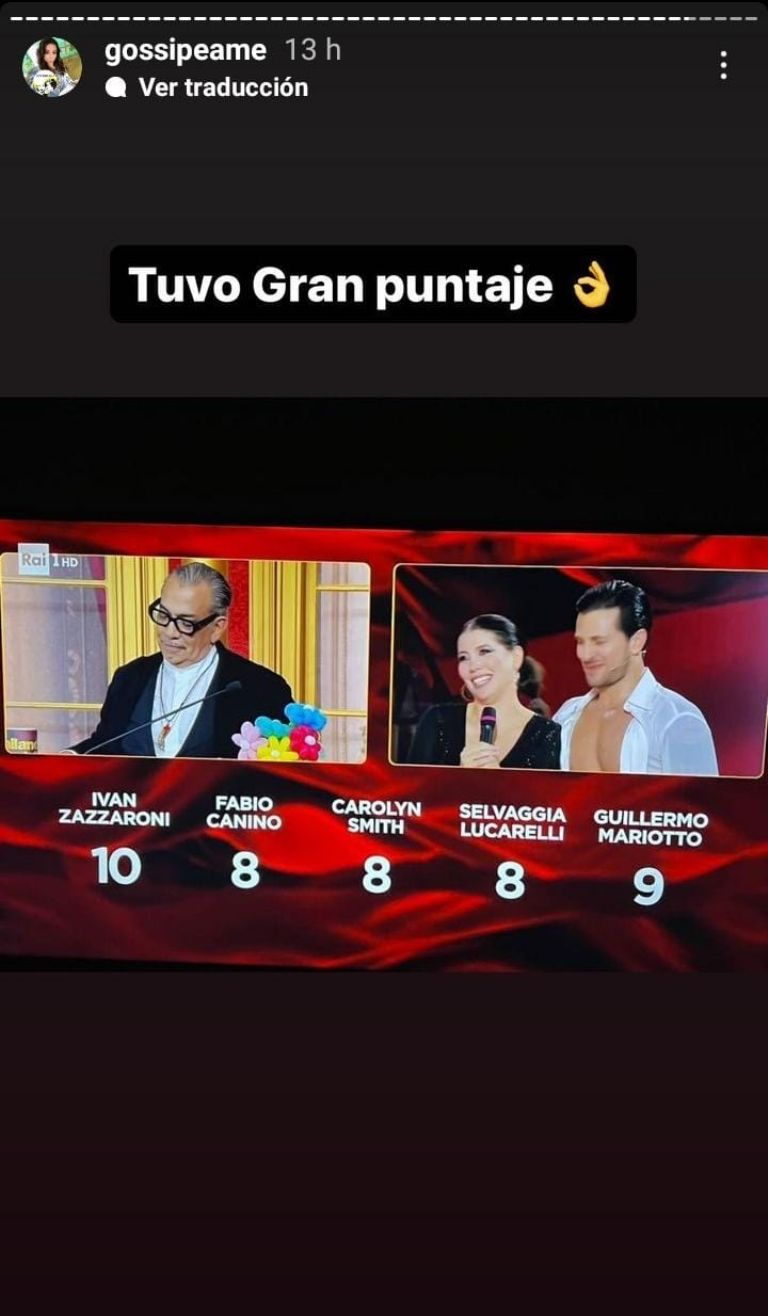Tap Ver traducción to translate the story

pyautogui.click(x=222, y=87)
